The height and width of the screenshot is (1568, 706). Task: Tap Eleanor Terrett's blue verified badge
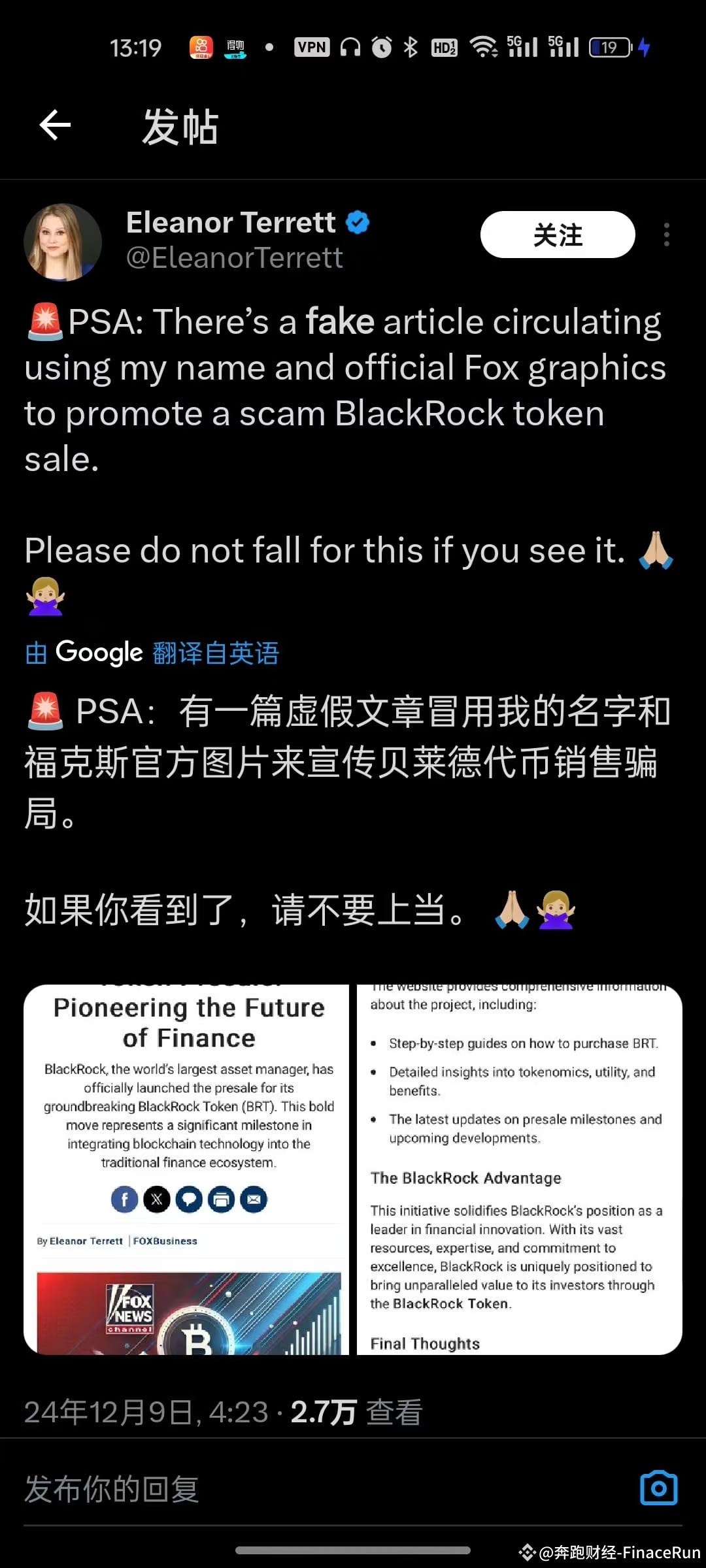(356, 222)
